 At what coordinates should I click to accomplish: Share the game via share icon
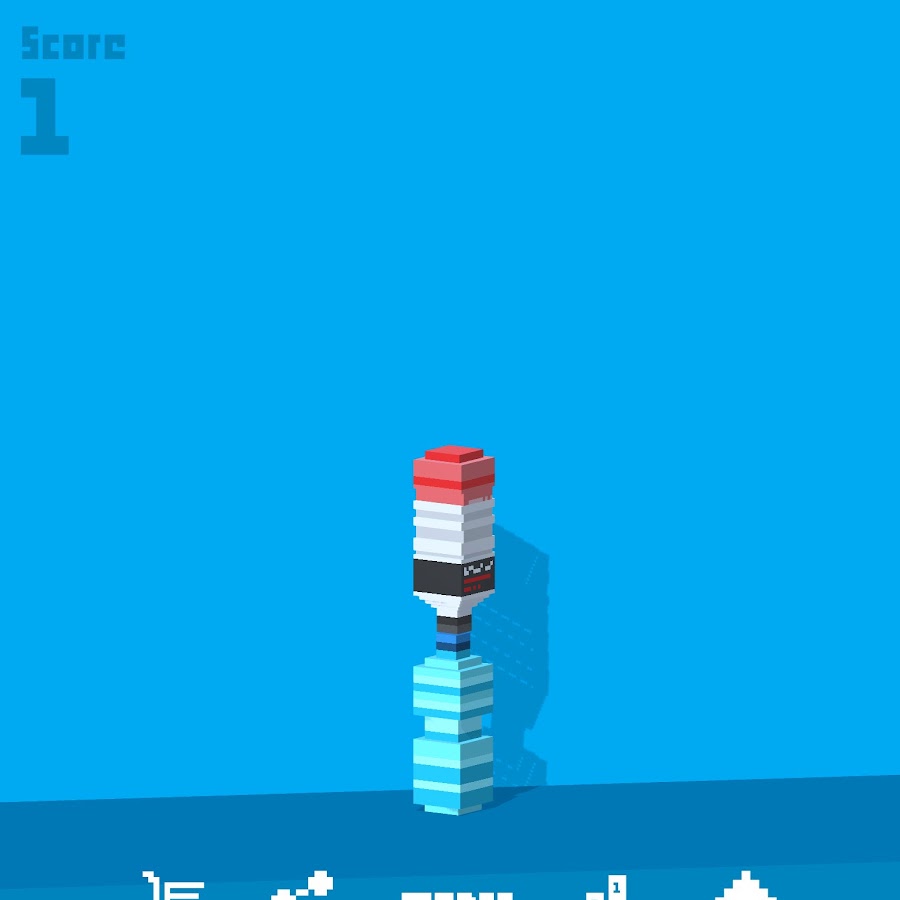tap(303, 887)
